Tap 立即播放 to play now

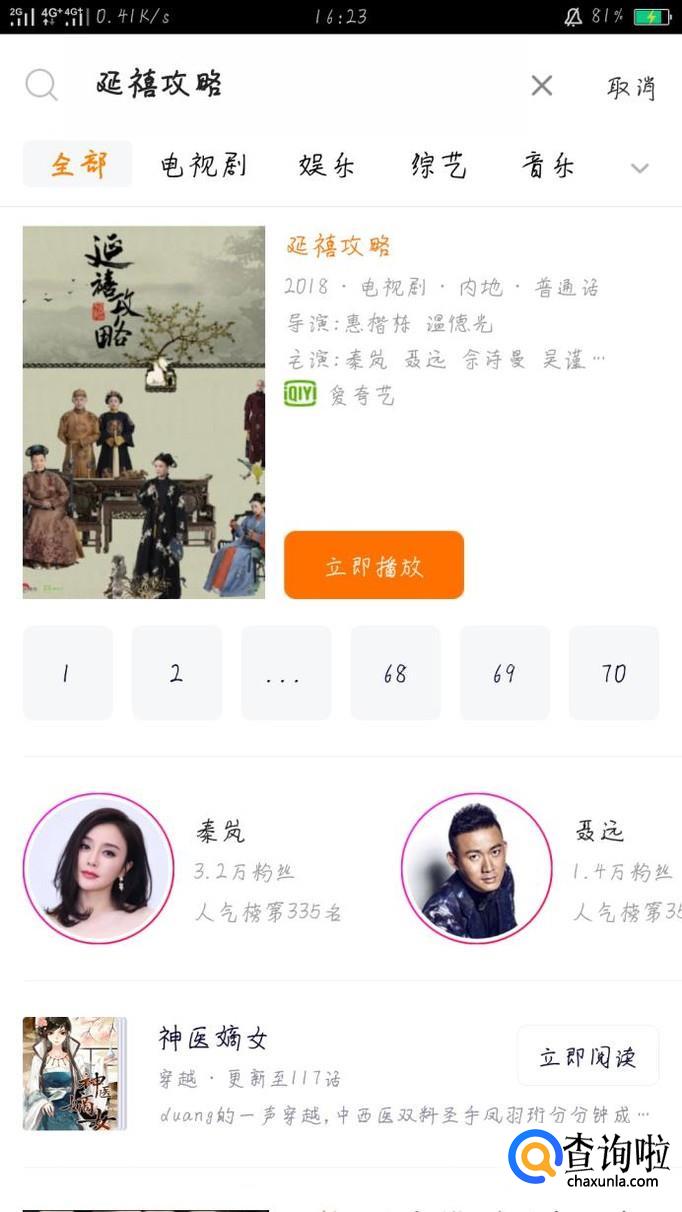(374, 566)
